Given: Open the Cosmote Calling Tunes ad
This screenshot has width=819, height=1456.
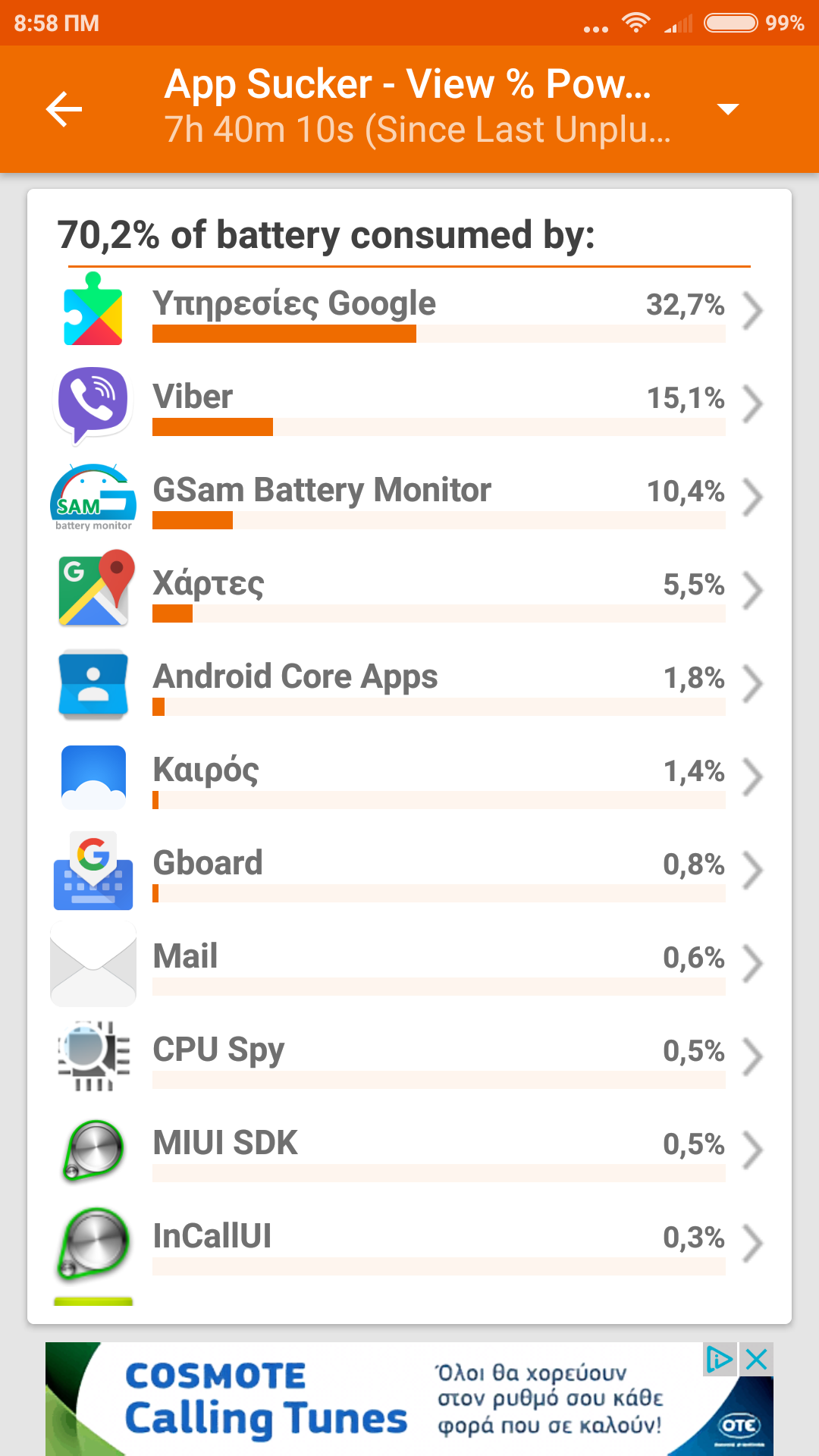Looking at the screenshot, I should click(409, 1399).
